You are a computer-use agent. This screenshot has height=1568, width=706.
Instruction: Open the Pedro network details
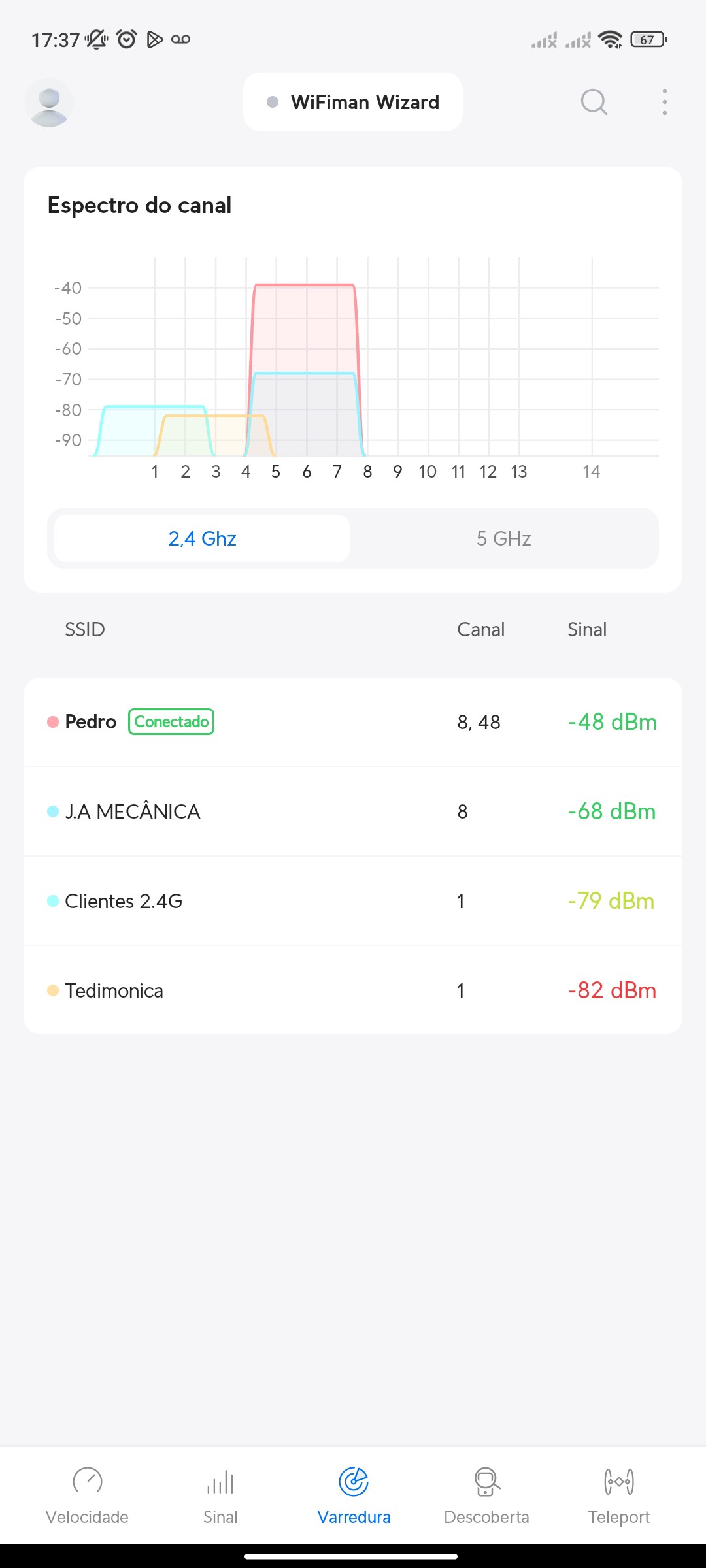coord(353,722)
